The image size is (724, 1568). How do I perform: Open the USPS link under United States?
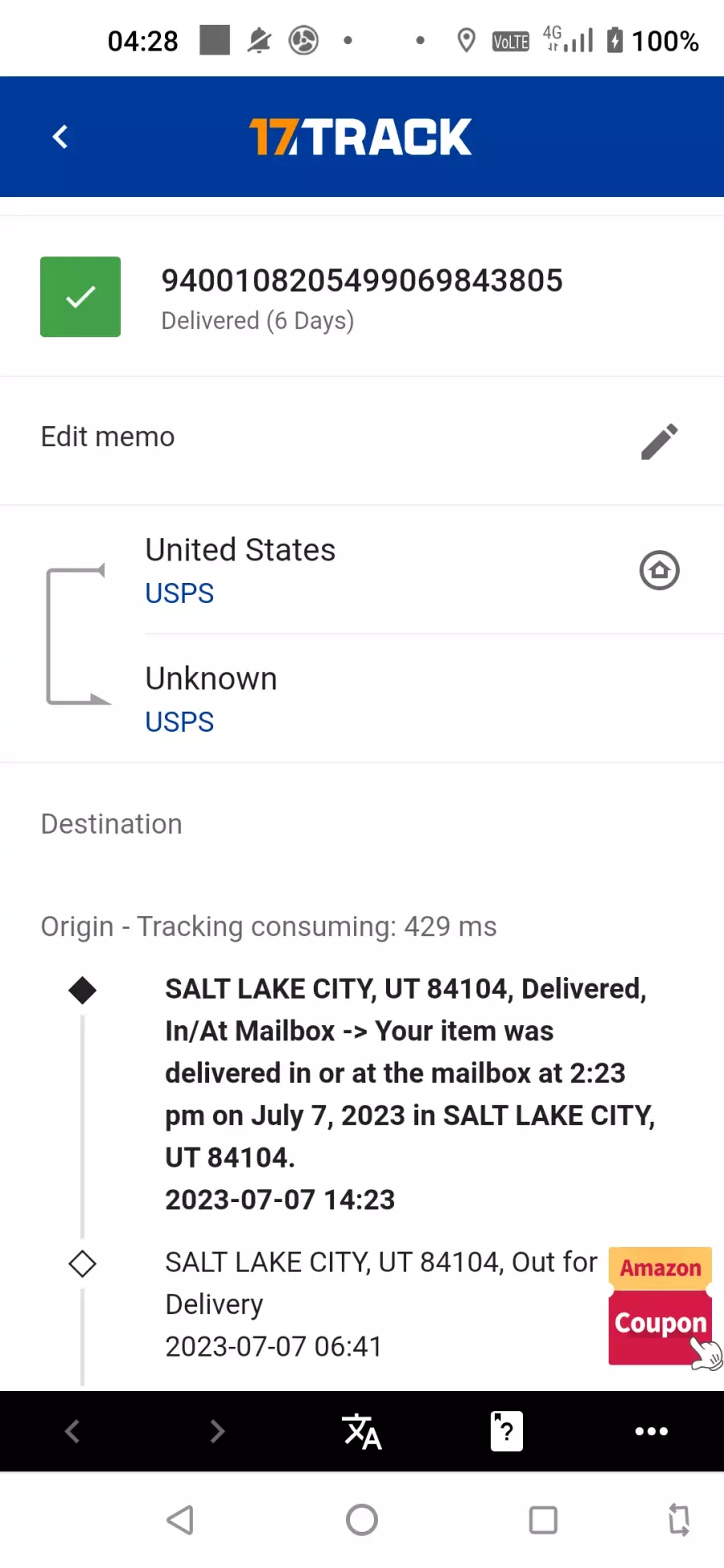click(179, 593)
